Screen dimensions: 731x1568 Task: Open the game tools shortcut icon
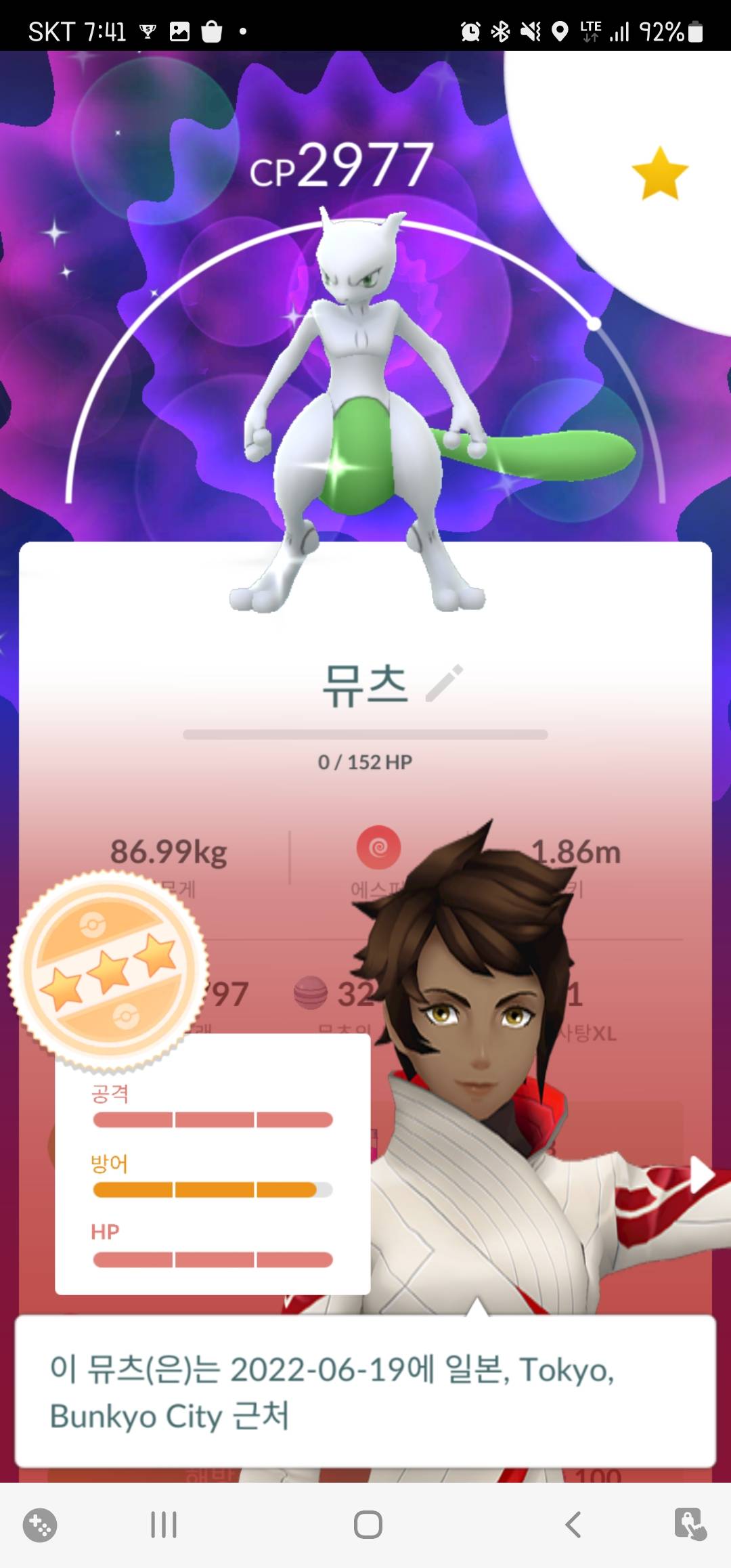(x=40, y=1525)
